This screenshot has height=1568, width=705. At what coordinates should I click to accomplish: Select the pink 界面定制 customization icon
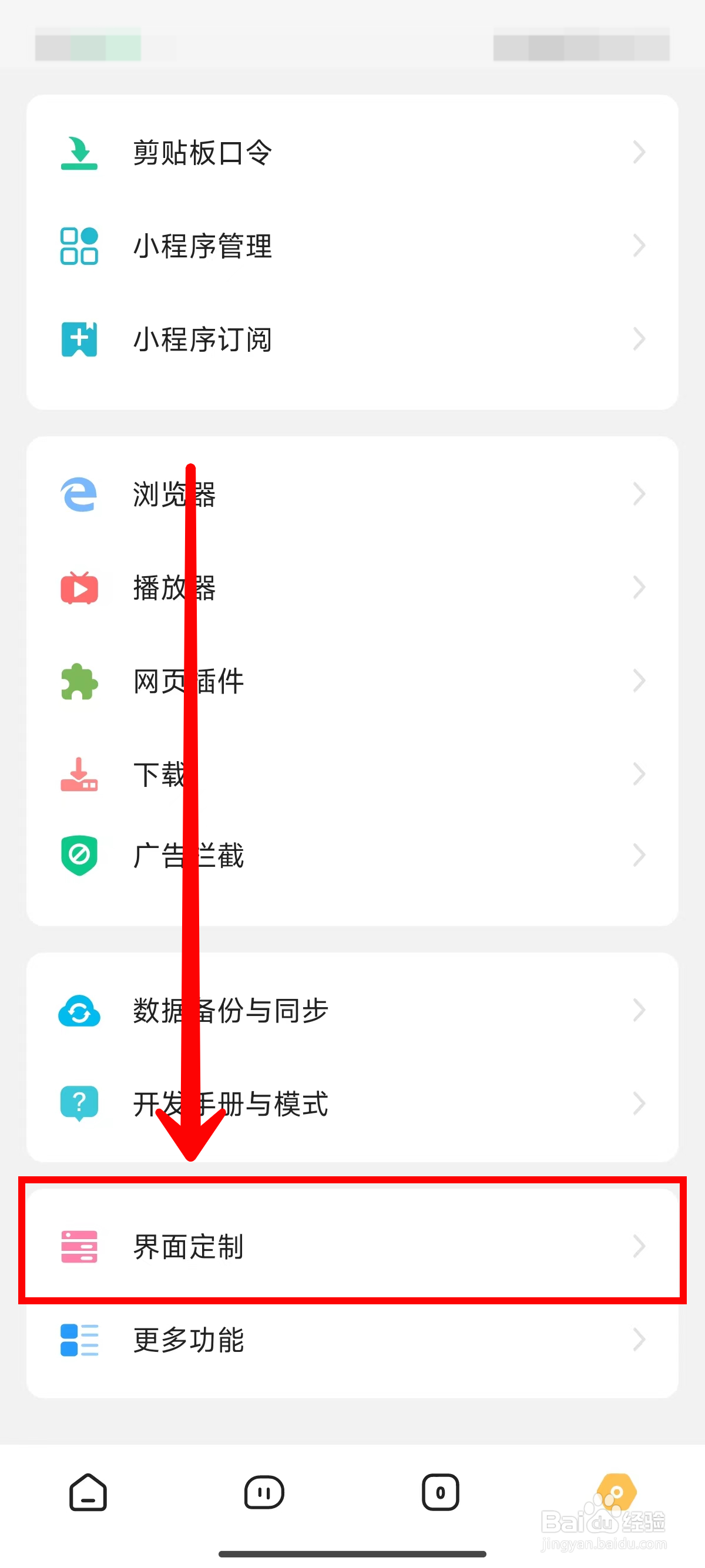(78, 1248)
